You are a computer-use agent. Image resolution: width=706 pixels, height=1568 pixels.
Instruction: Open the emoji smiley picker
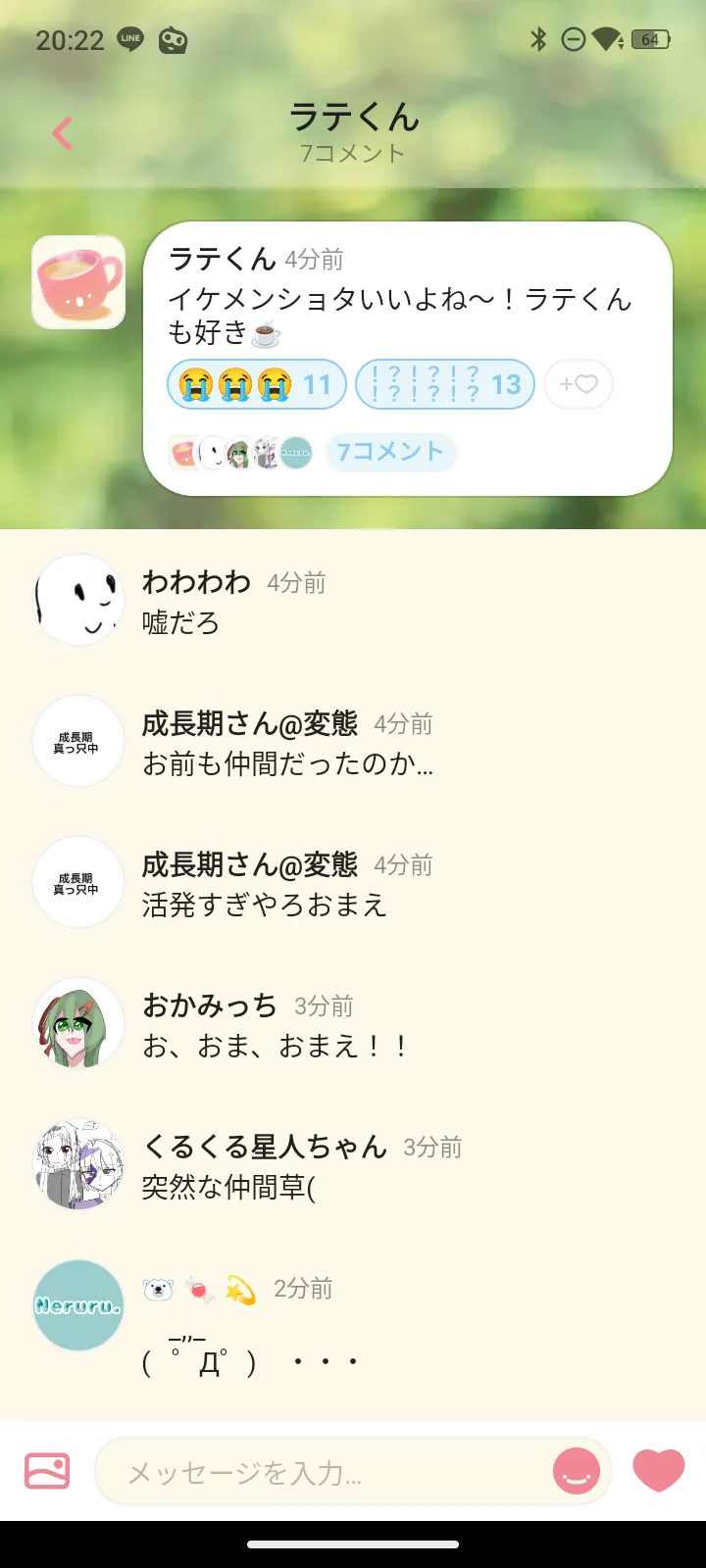tap(577, 1471)
